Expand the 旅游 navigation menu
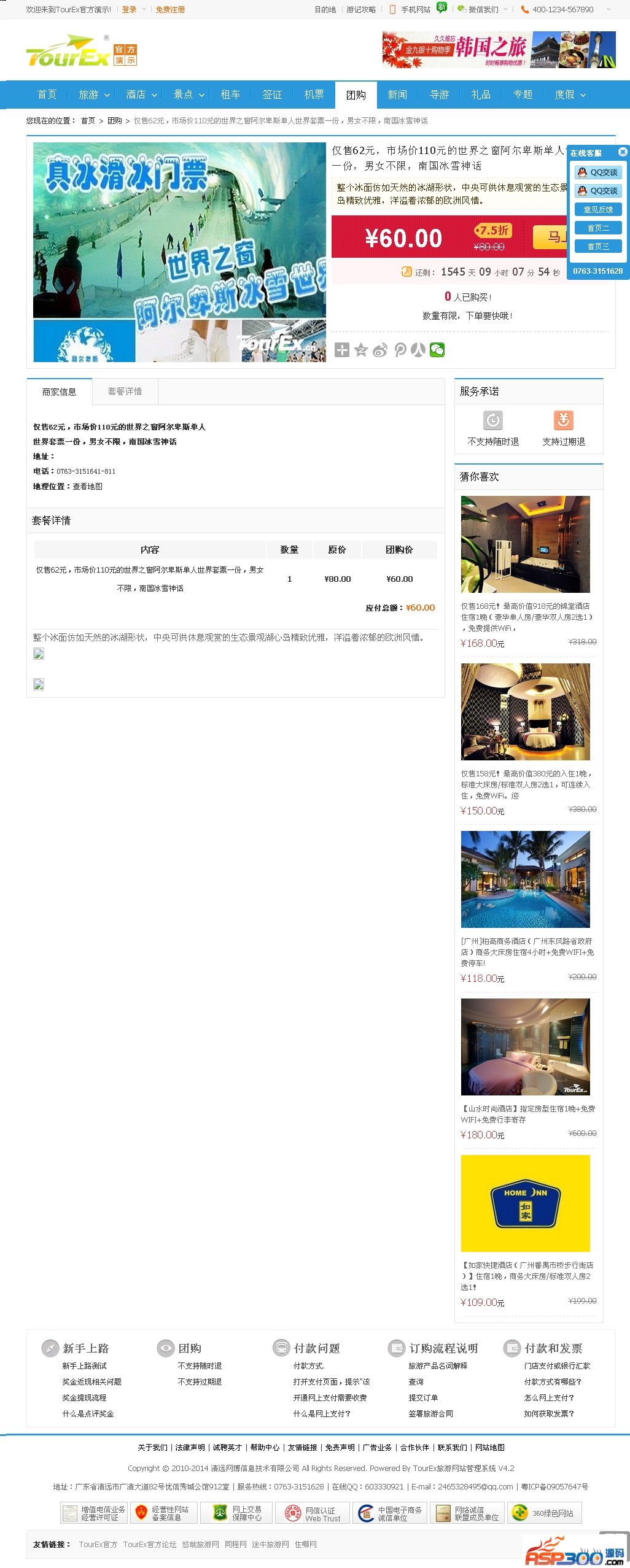 tap(94, 95)
